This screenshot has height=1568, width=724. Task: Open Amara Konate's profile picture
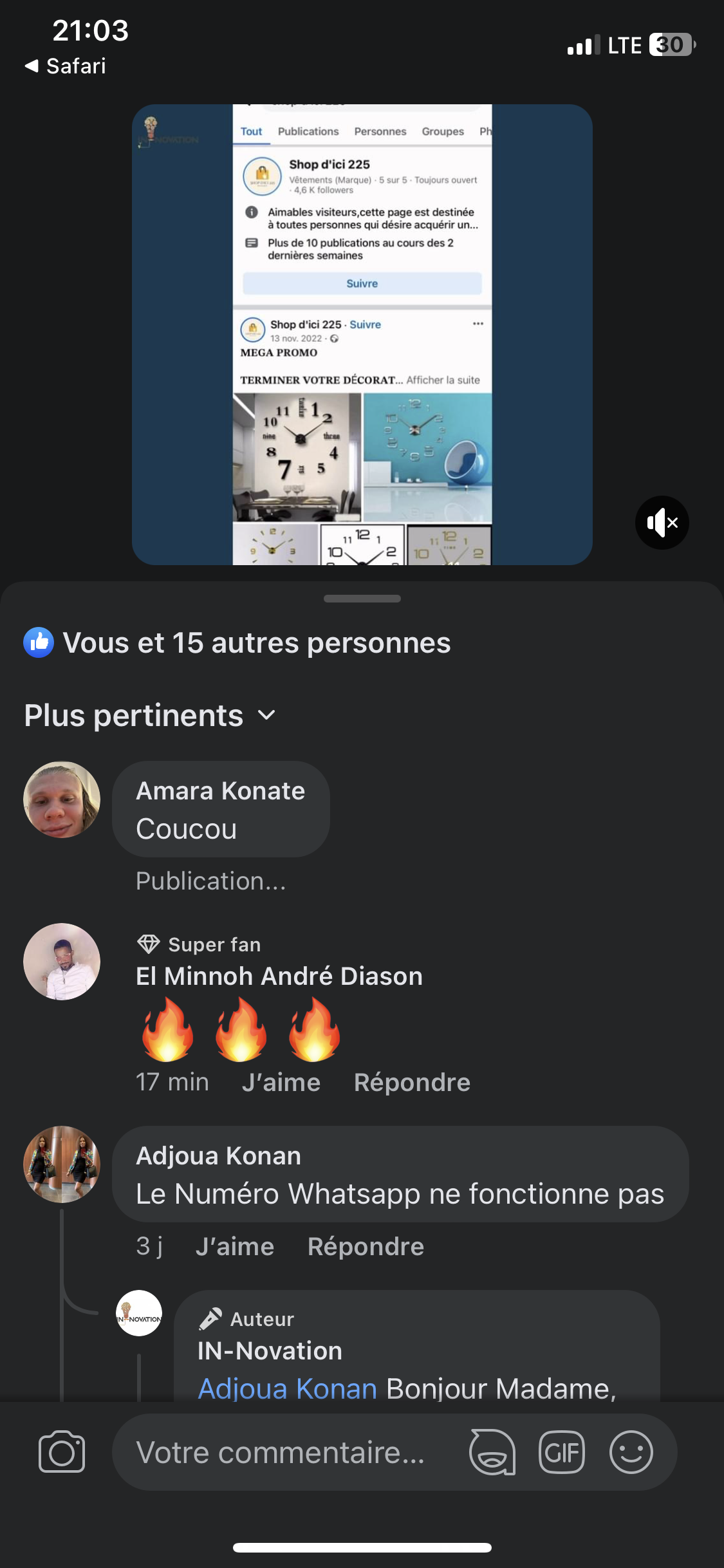pyautogui.click(x=62, y=799)
